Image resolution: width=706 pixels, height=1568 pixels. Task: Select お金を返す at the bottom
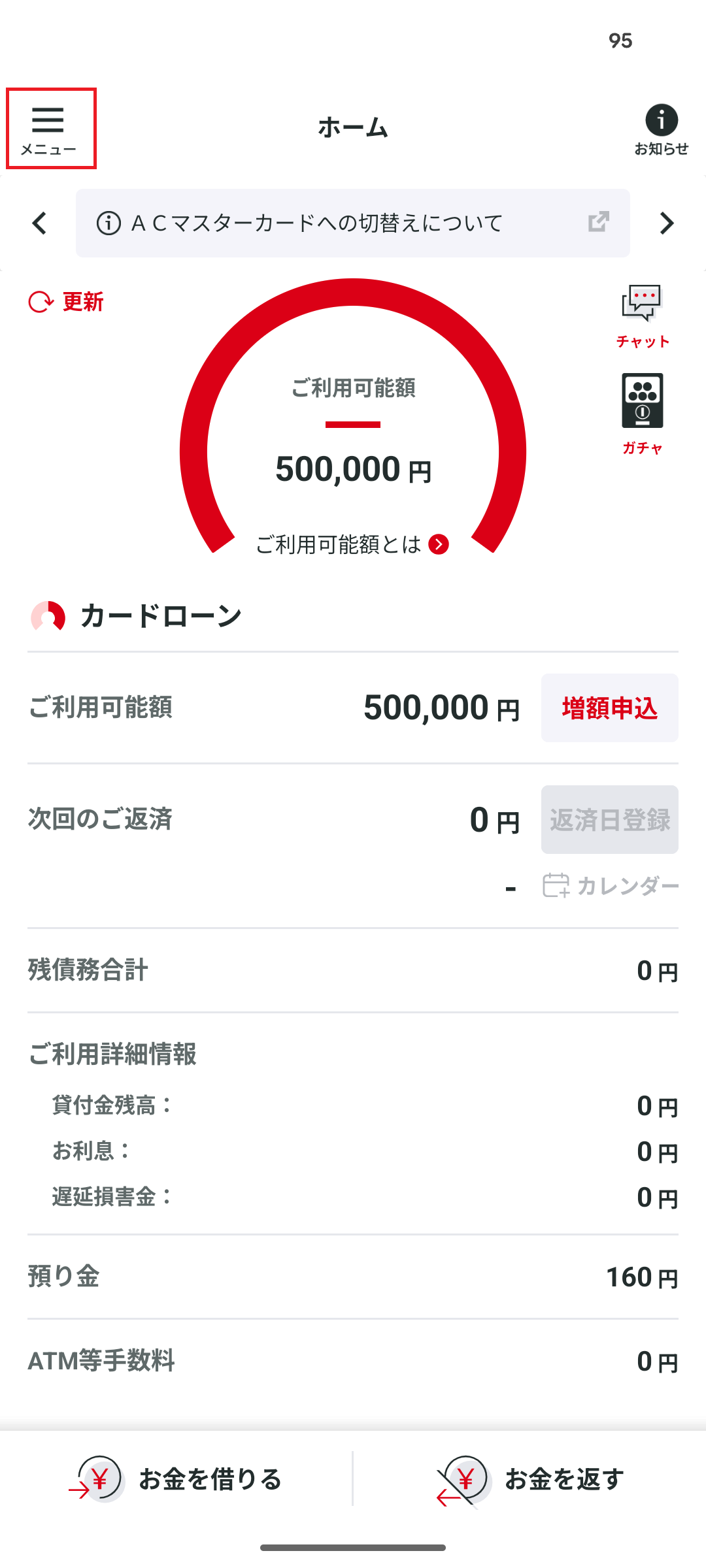[529, 1479]
